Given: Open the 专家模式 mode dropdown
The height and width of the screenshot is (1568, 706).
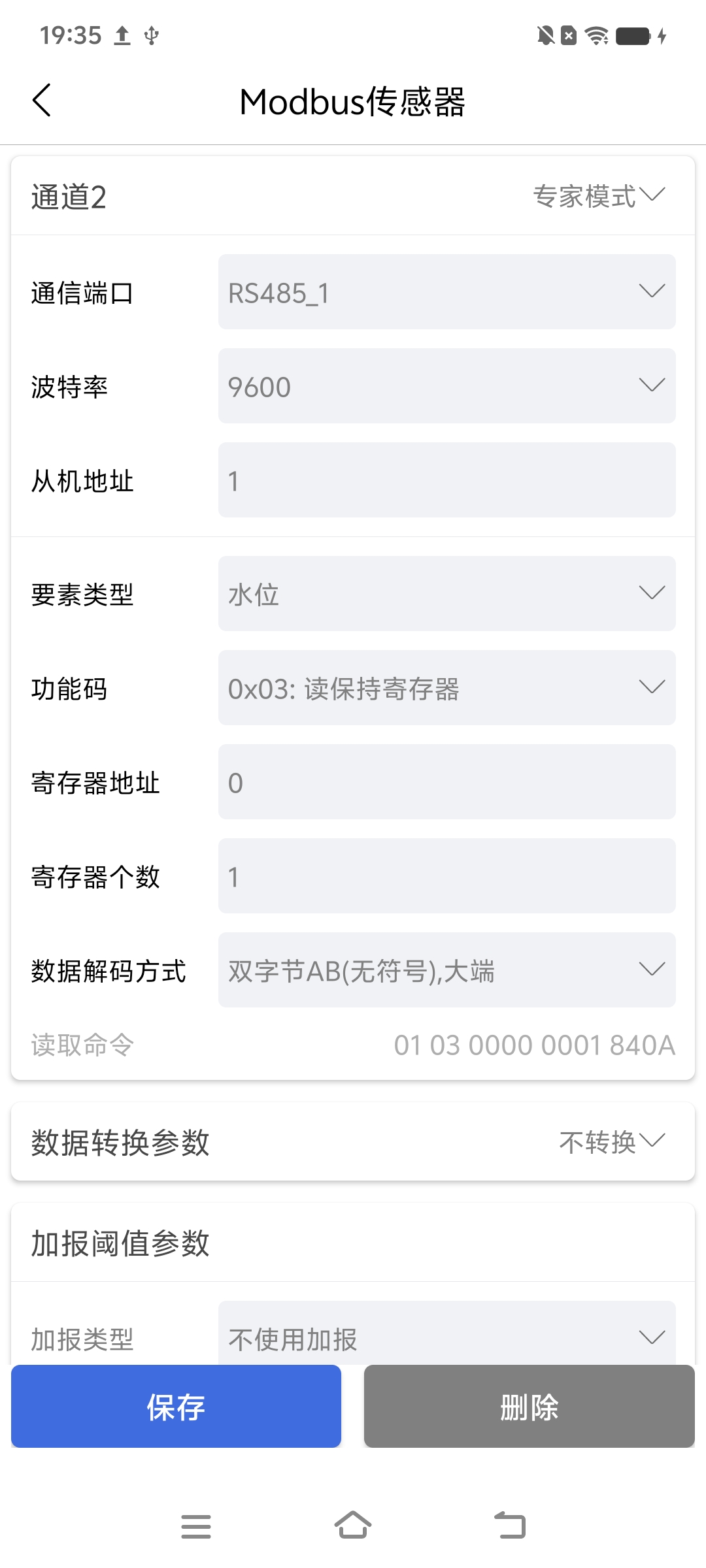Looking at the screenshot, I should click(598, 196).
